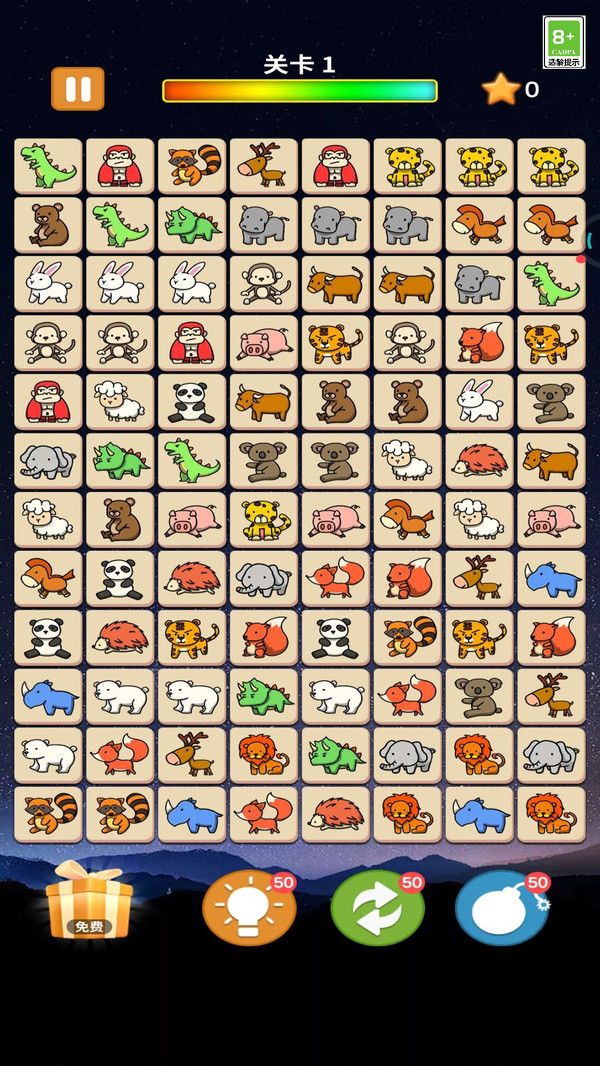Open the free gift box
The width and height of the screenshot is (600, 1066).
(89, 902)
